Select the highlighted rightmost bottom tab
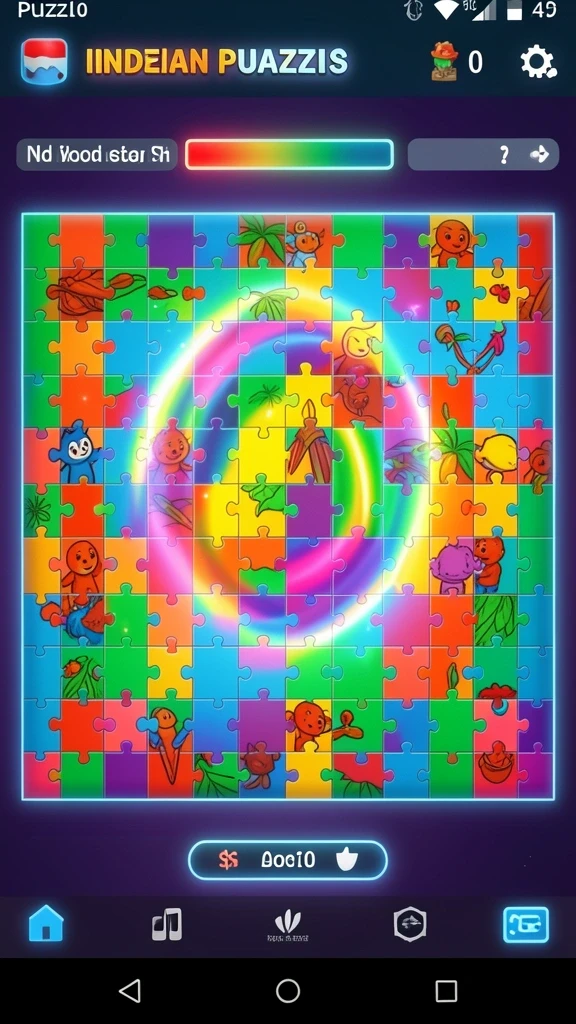 point(526,925)
